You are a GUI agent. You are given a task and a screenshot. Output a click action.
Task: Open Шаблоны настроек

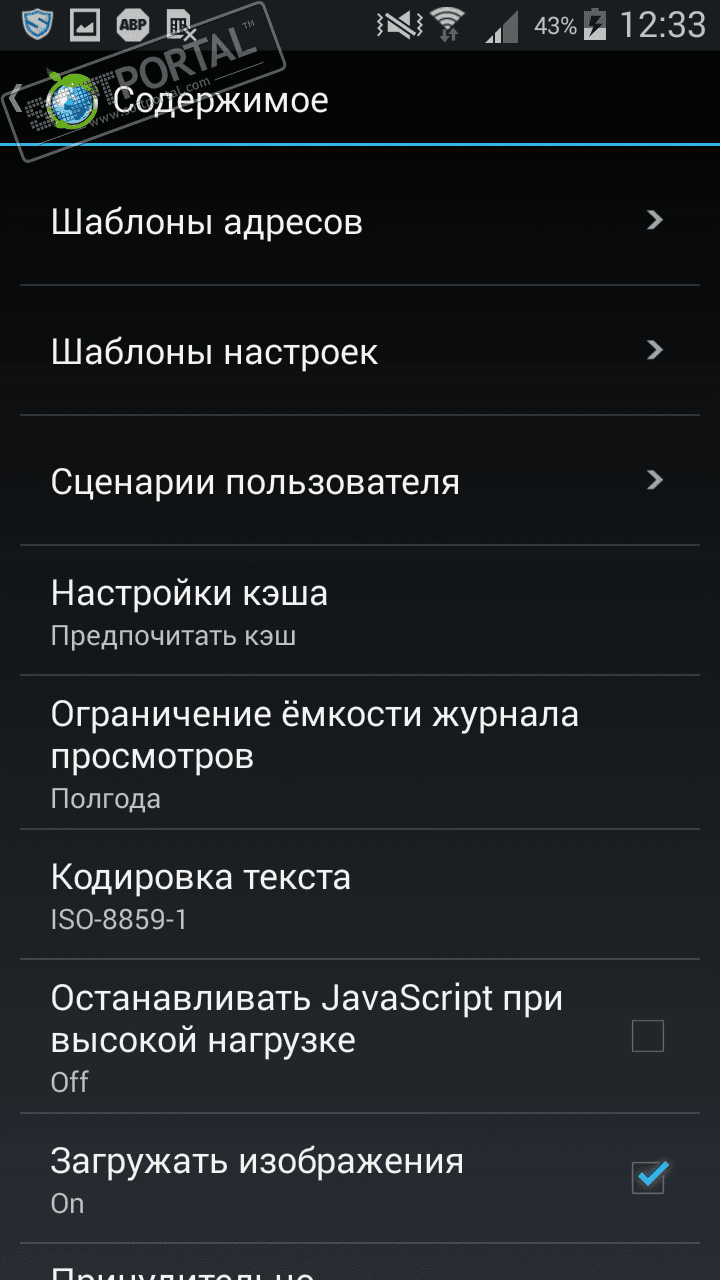coord(358,351)
